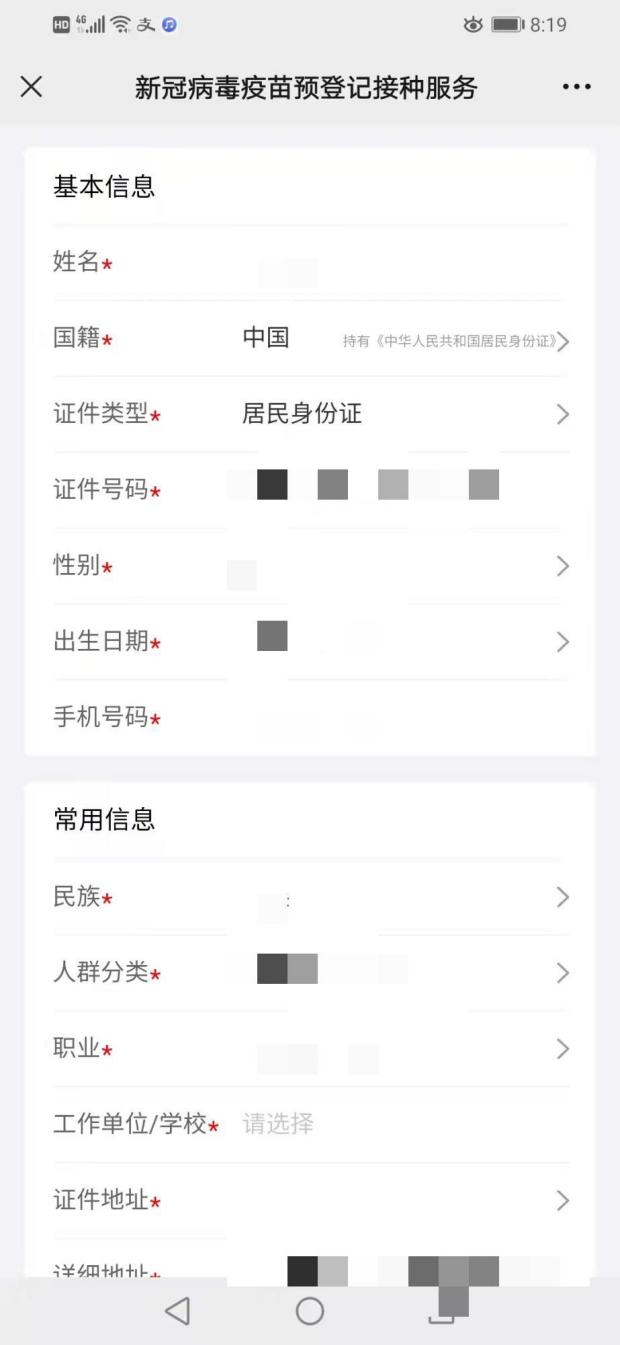The width and height of the screenshot is (620, 1345).
Task: Go back using system back button
Action: coord(177,1311)
